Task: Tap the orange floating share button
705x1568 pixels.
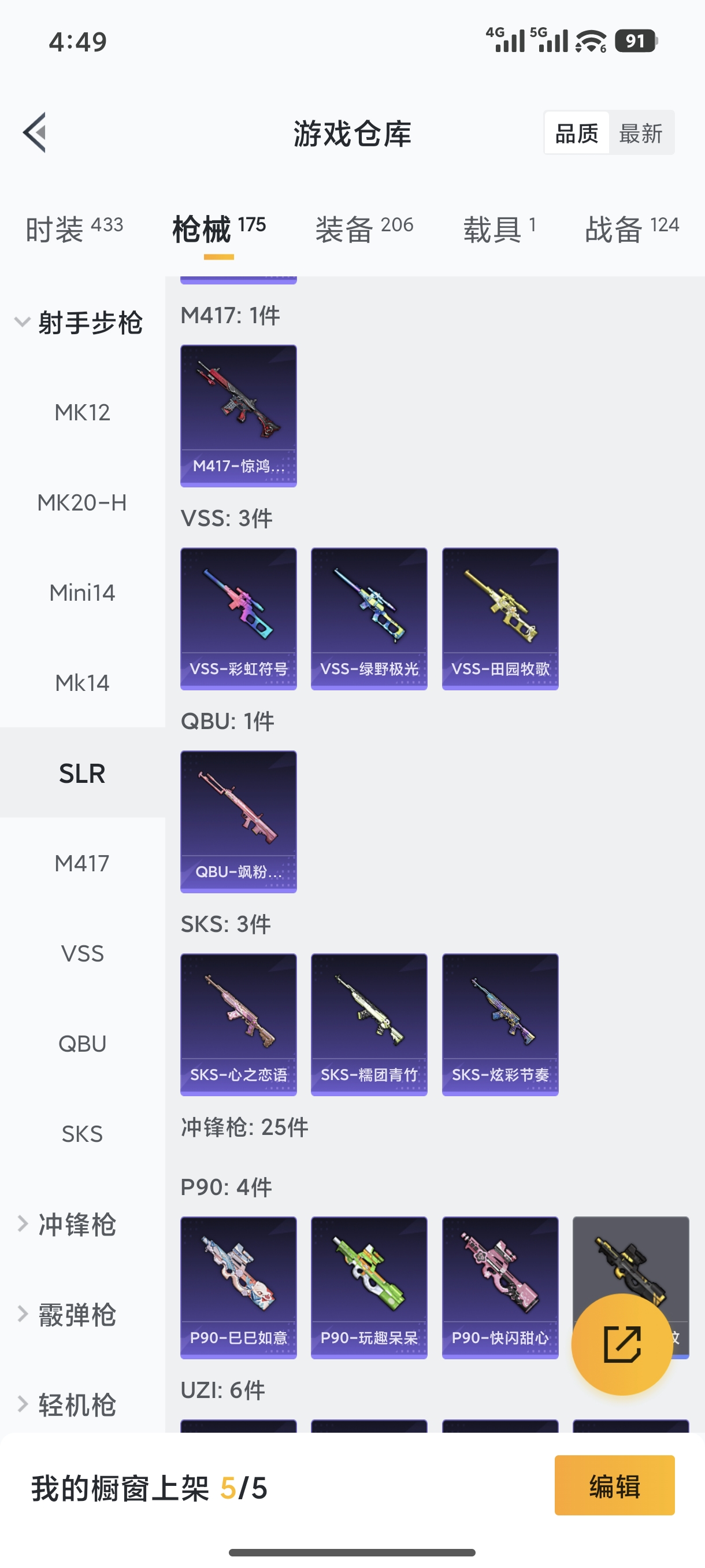Action: (x=622, y=1344)
